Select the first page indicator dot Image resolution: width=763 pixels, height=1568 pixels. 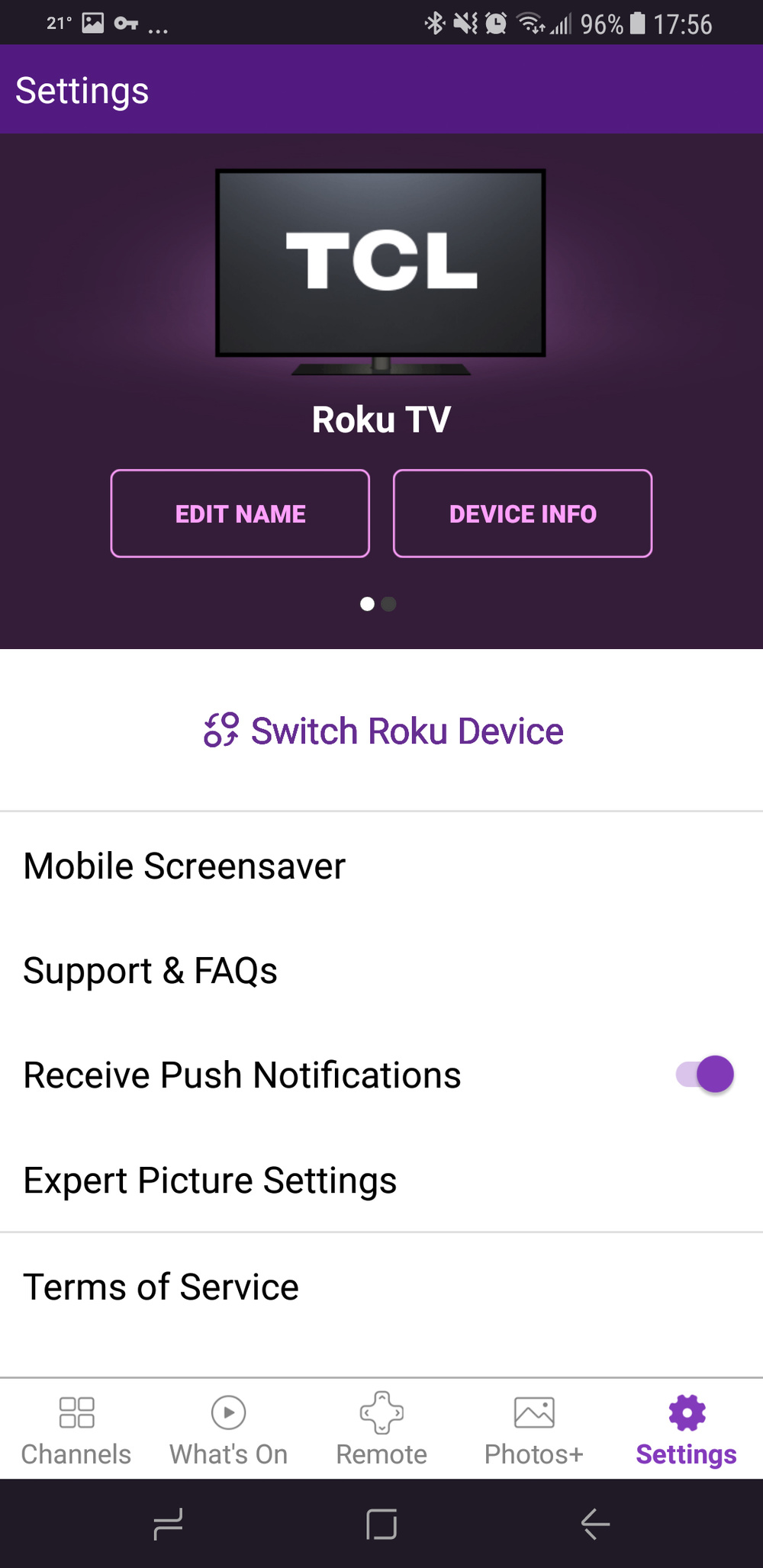(367, 604)
